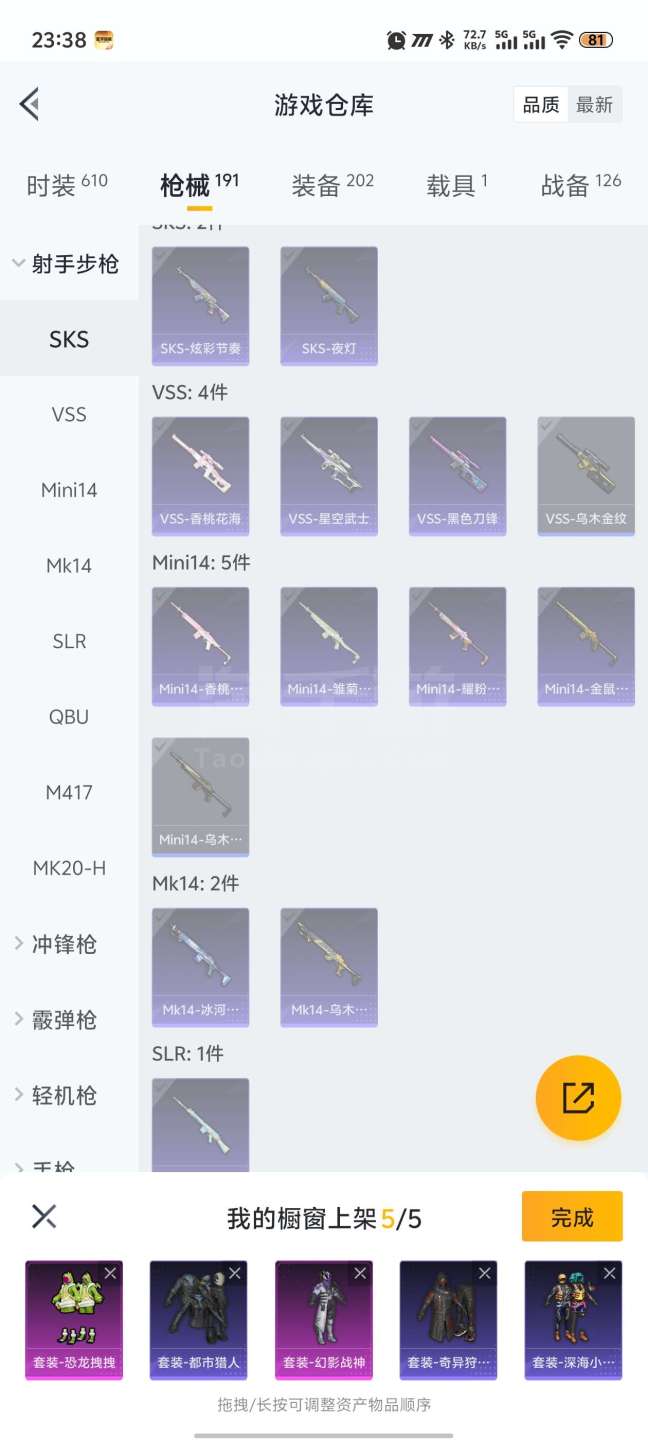Sort items by 最新
This screenshot has height=1440, width=648.
[594, 105]
